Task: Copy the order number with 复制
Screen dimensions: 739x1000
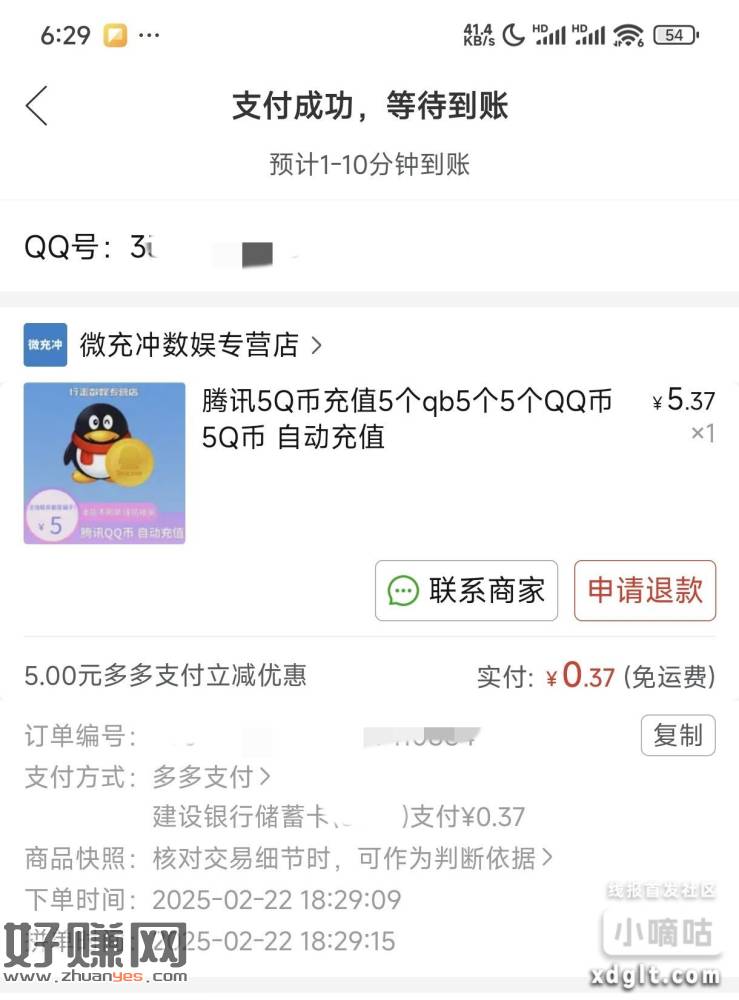Action: (x=677, y=736)
